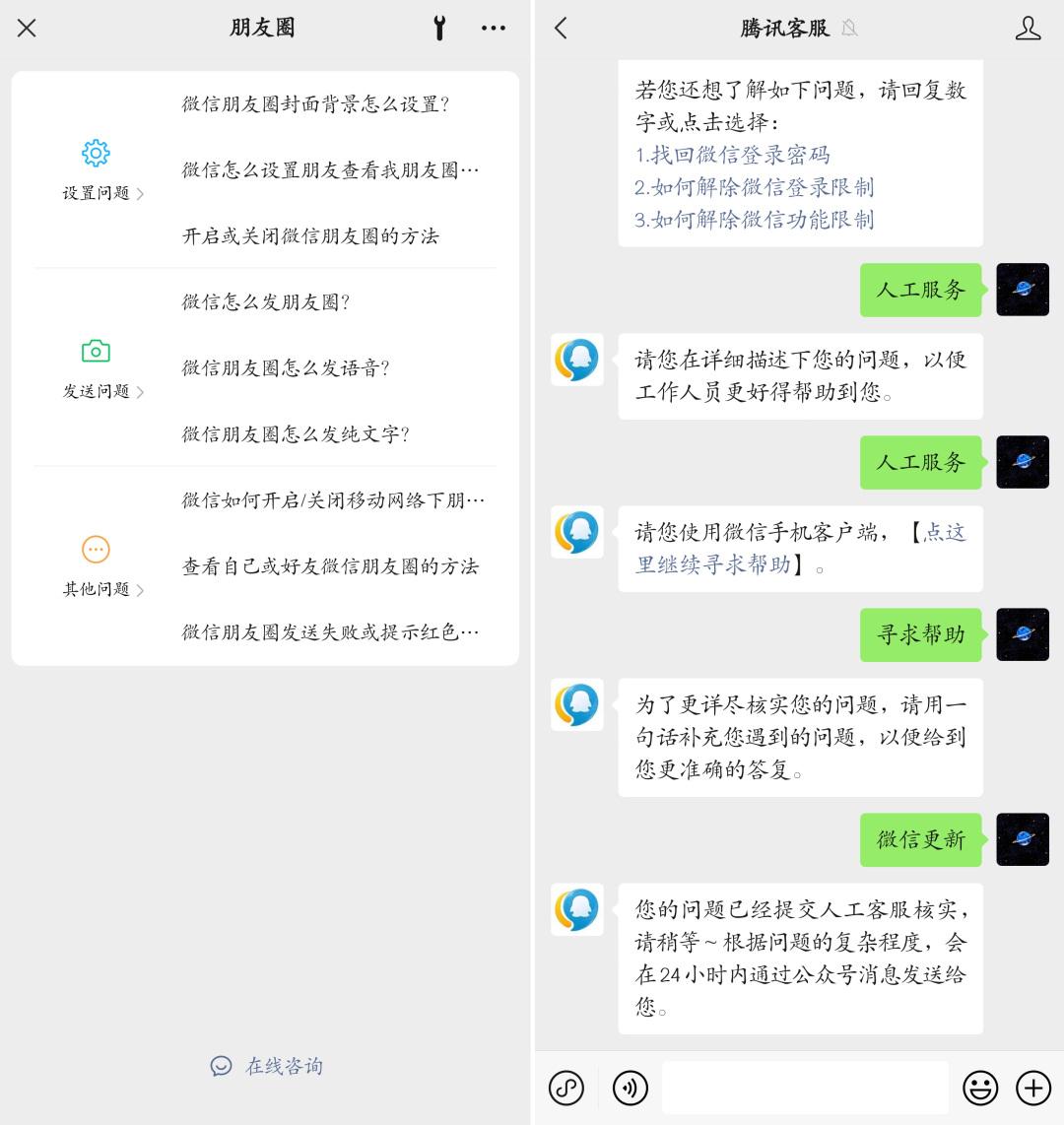Select 1.找回微信登录密码 link
This screenshot has height=1125, width=1064.
pyautogui.click(x=732, y=155)
